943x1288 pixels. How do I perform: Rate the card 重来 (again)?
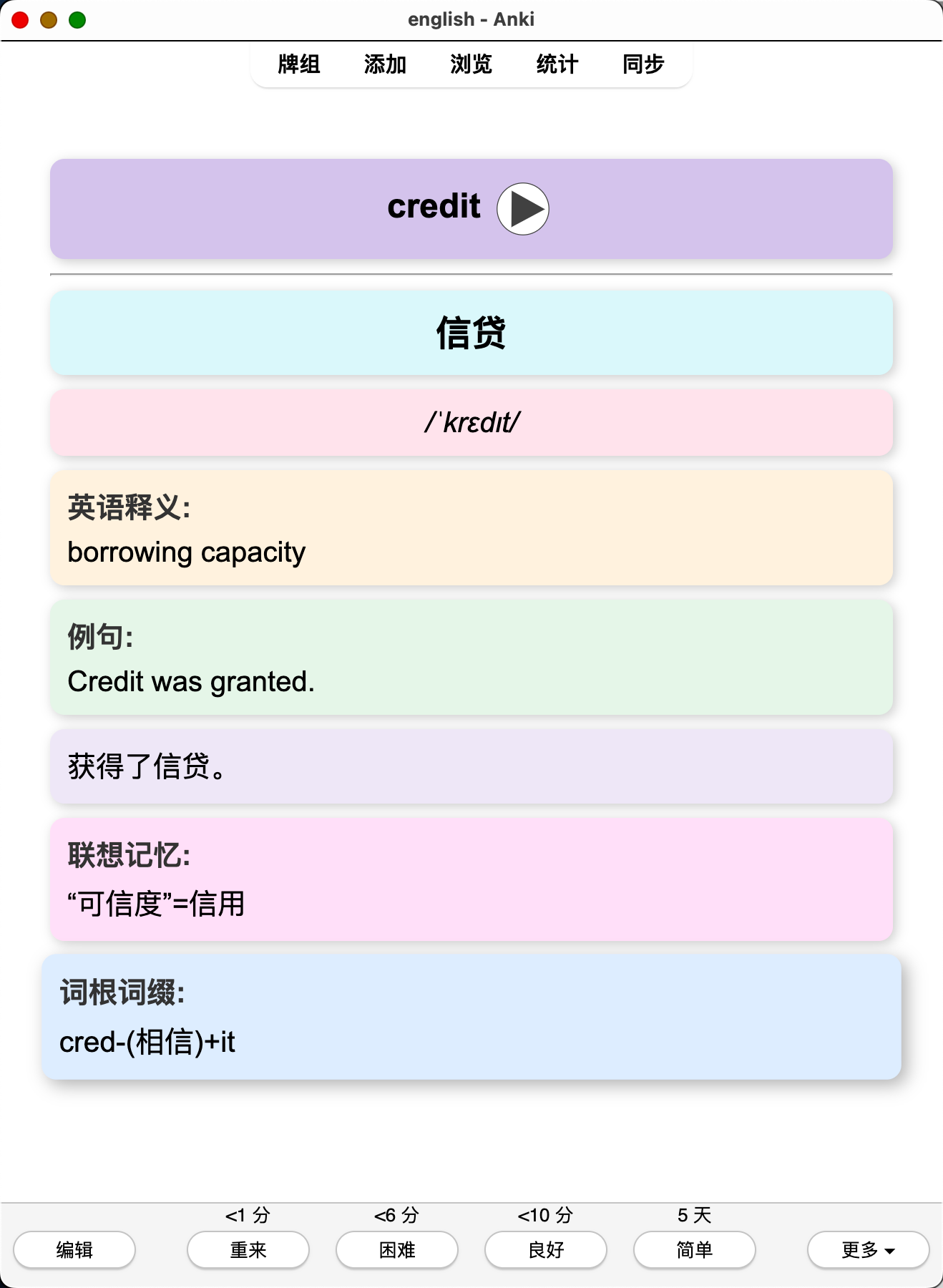[248, 1249]
